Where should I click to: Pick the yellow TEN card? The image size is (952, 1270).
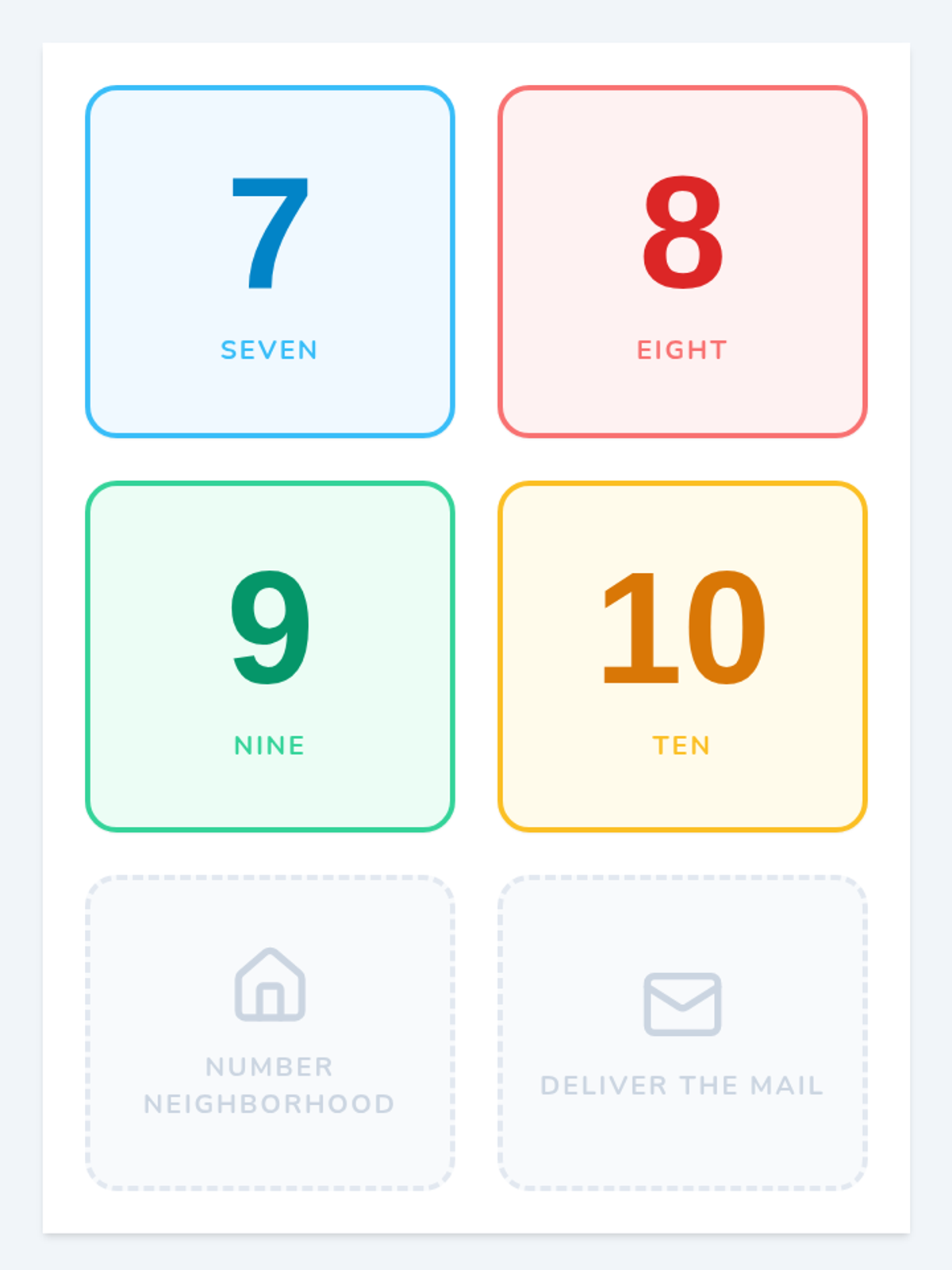point(682,656)
